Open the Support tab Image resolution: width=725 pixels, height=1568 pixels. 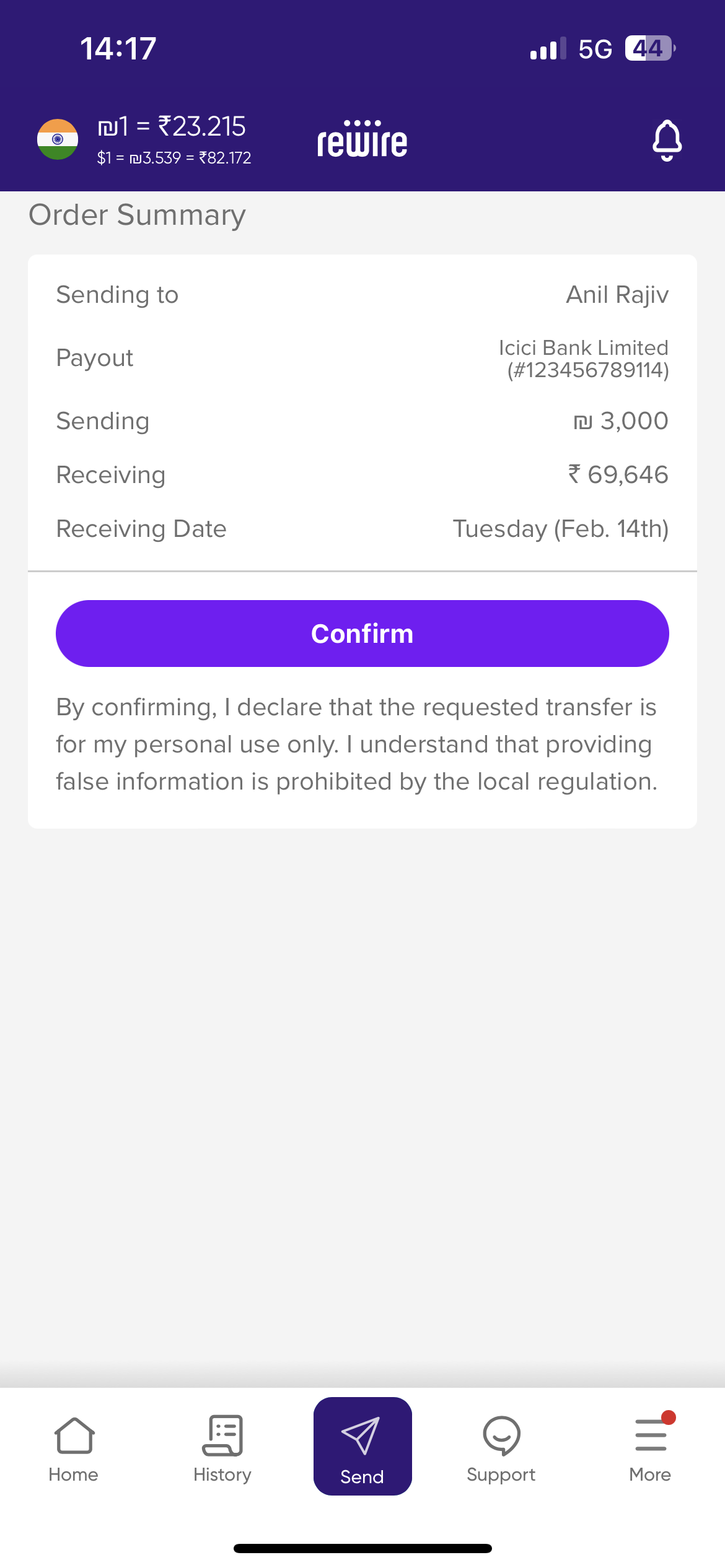501,1448
